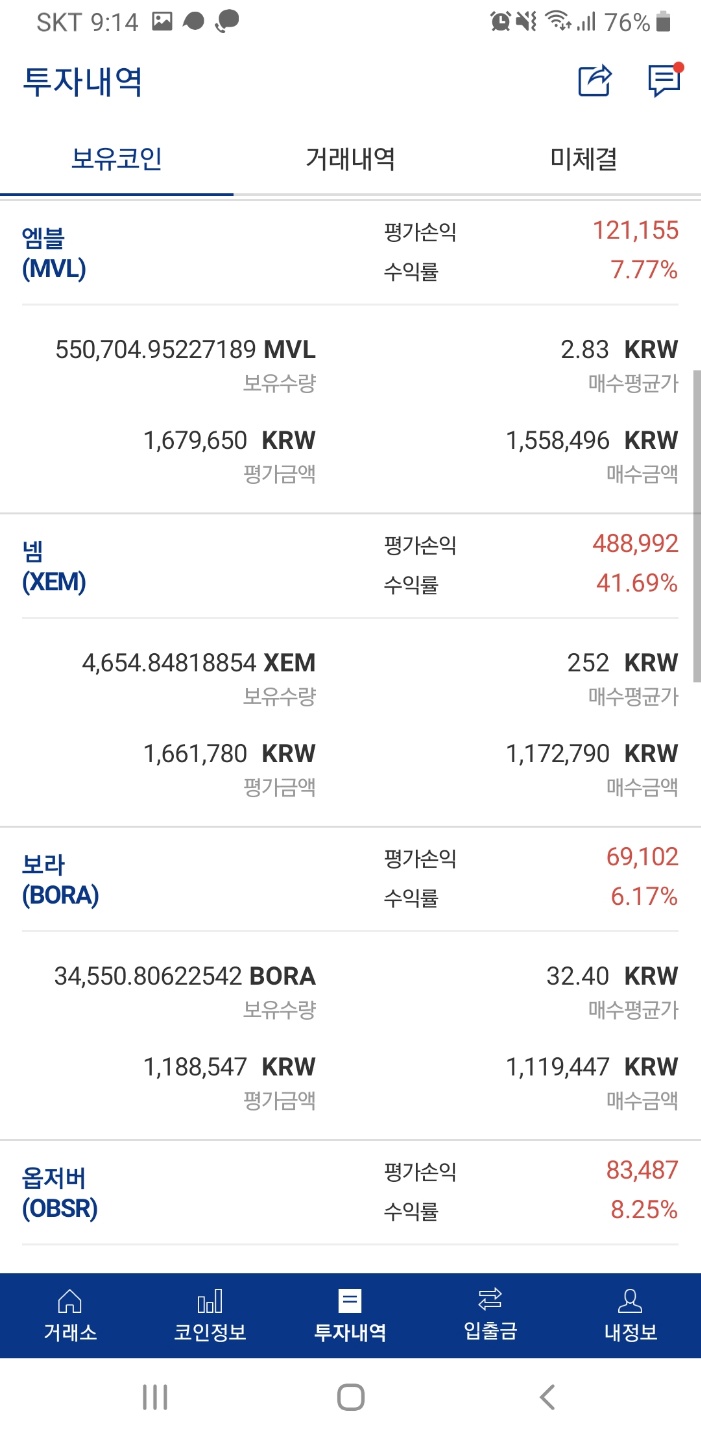Go to the phone's home screen
Image resolution: width=701 pixels, height=1440 pixels.
(350, 1397)
